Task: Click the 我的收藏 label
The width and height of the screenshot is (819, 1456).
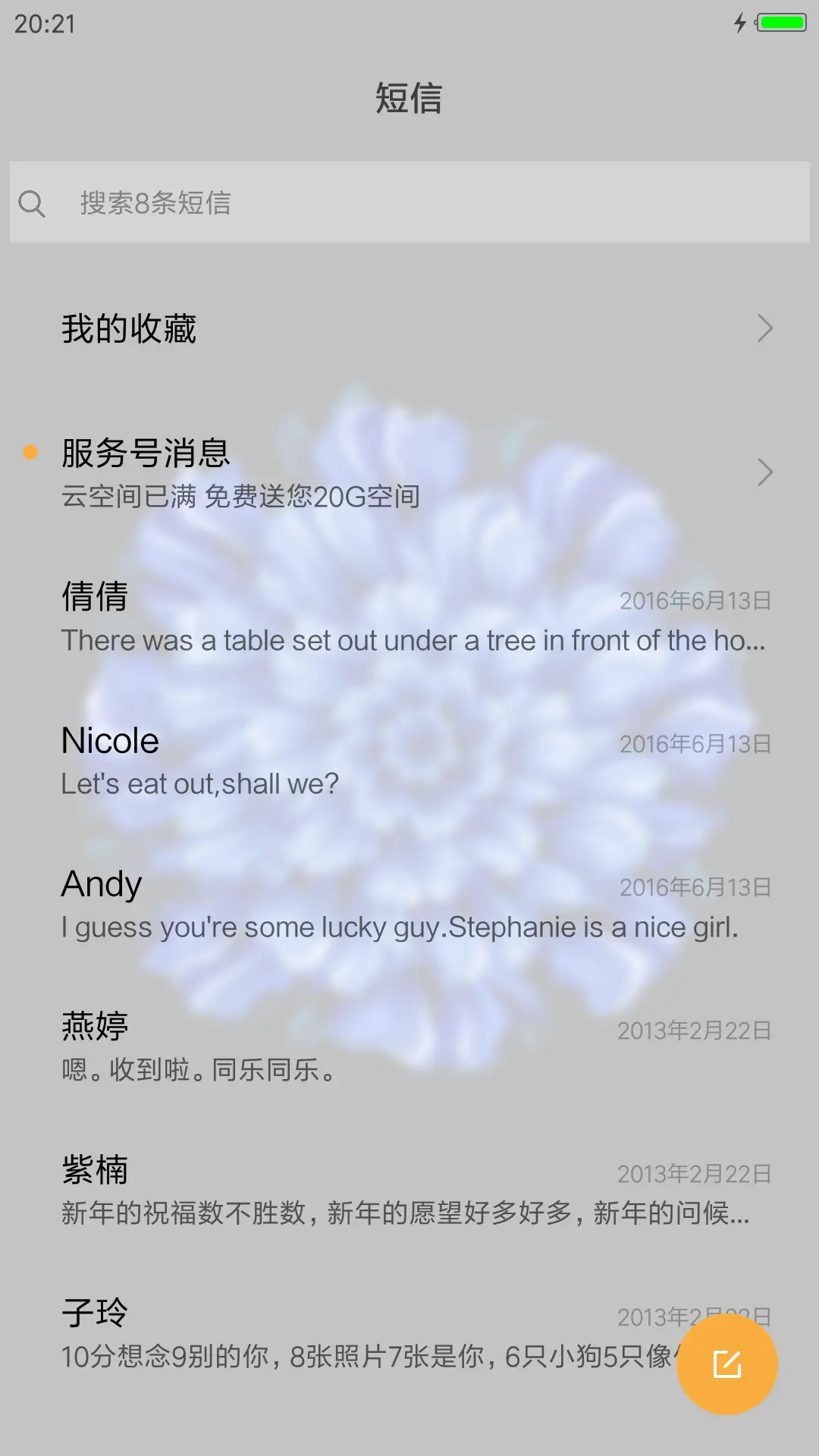Action: point(129,328)
